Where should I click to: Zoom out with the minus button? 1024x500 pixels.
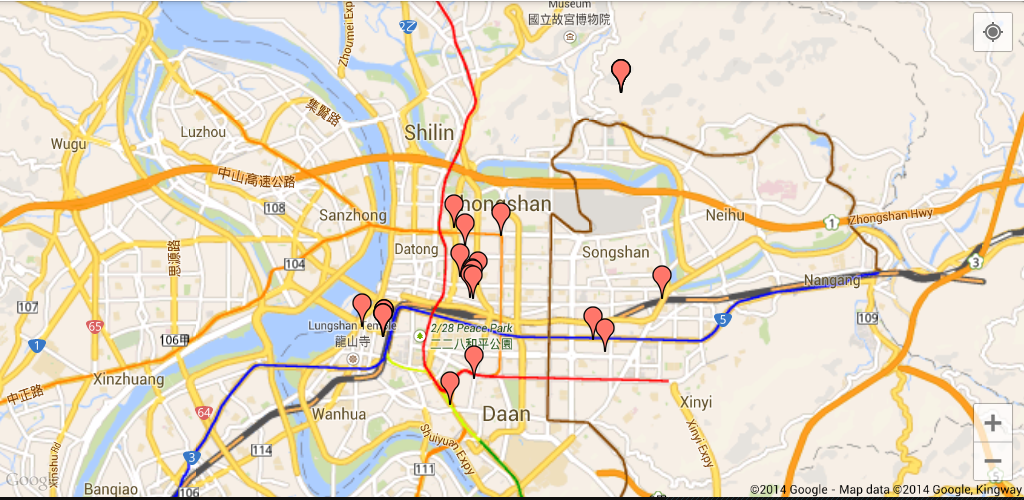tap(992, 461)
